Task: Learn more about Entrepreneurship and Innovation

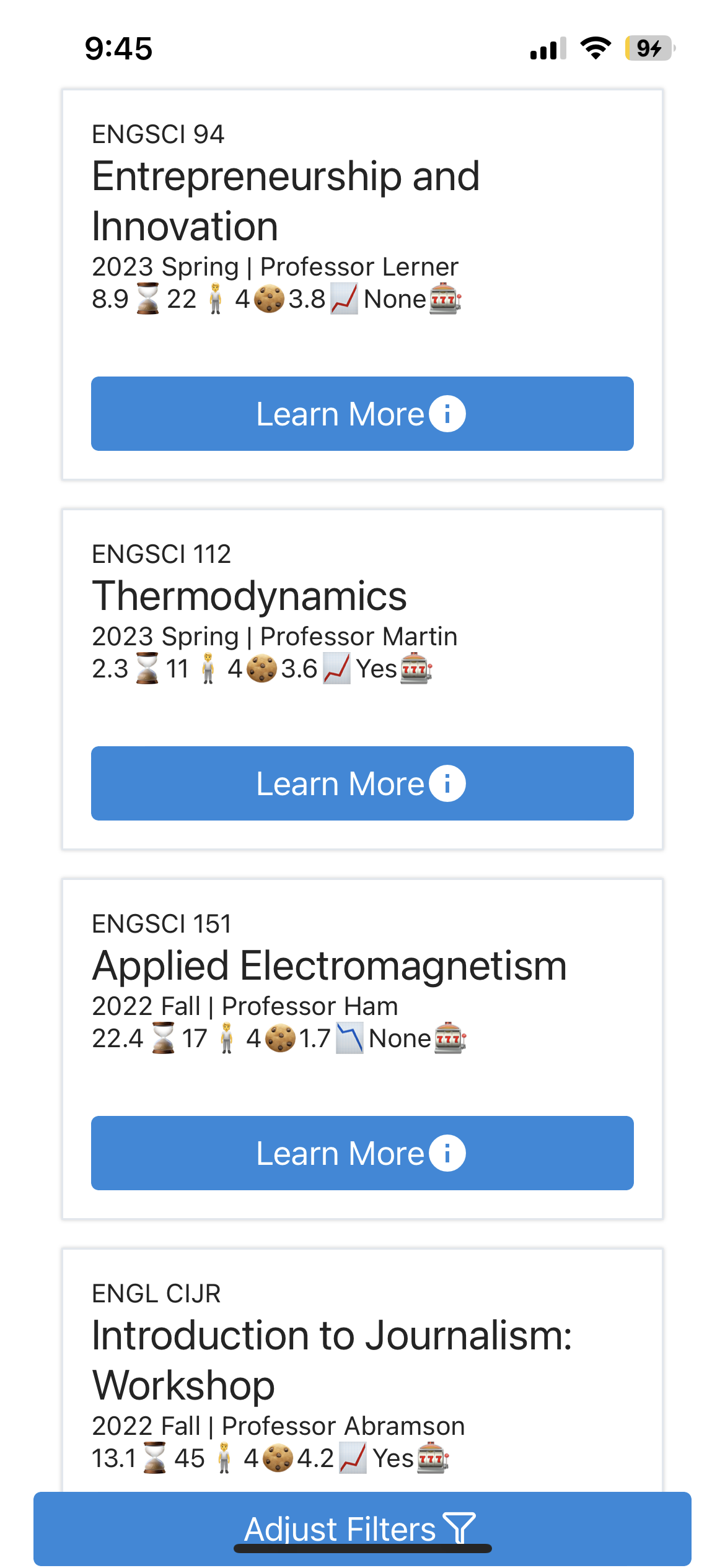Action: click(362, 414)
